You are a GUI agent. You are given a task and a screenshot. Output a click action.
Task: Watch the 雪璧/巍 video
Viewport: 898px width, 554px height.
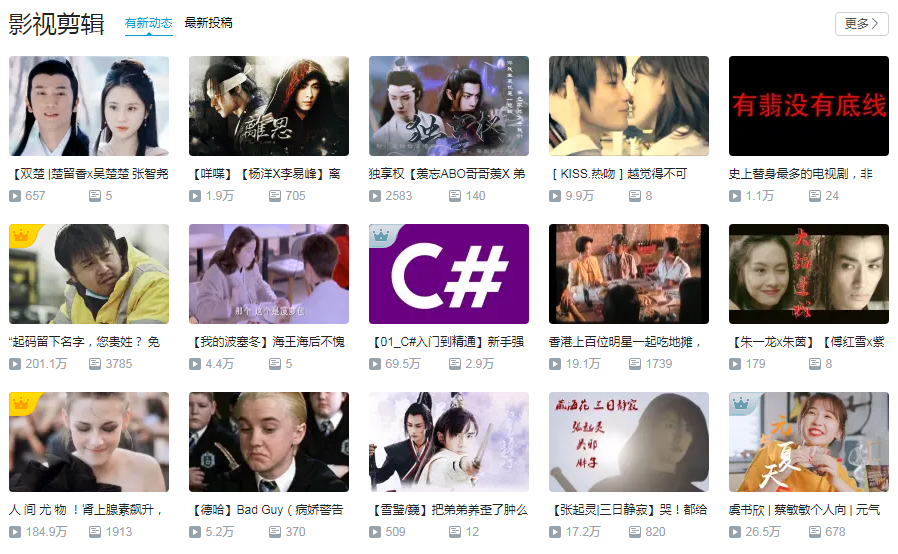click(x=449, y=442)
